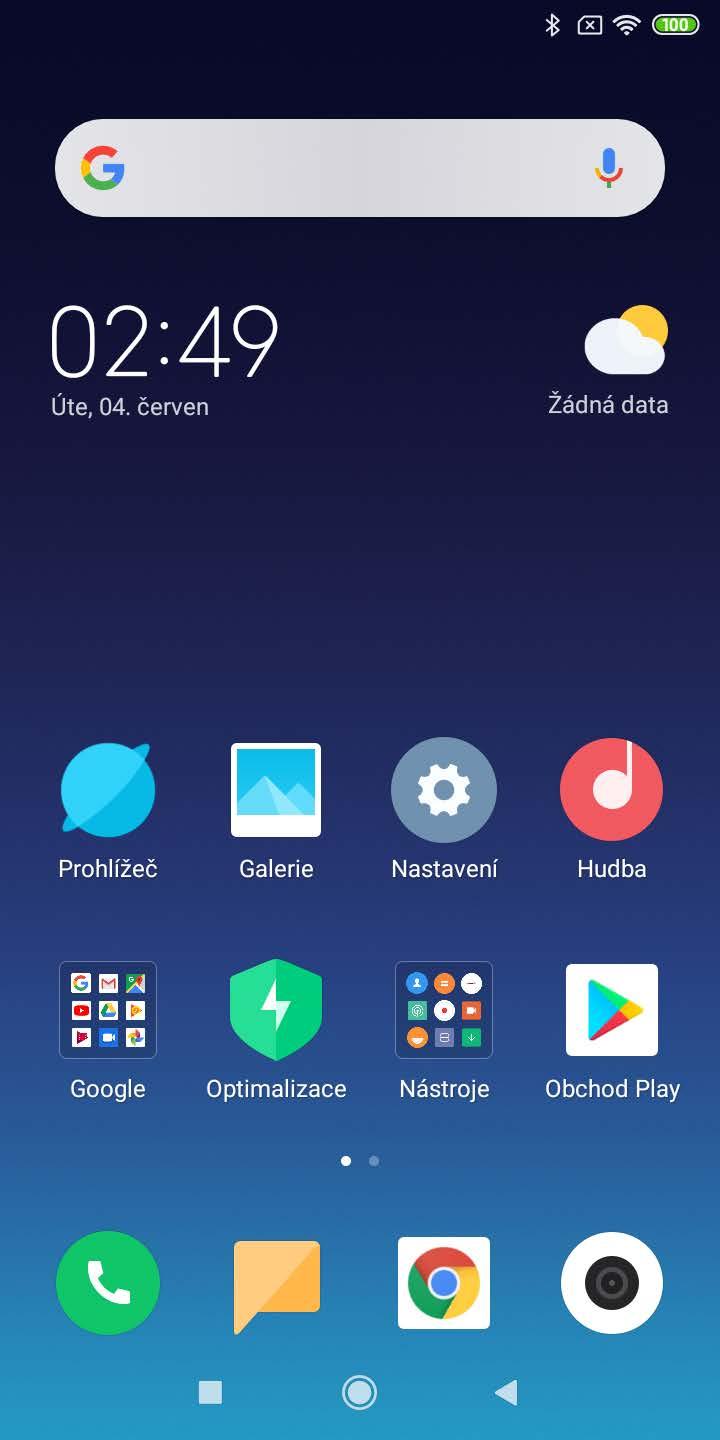Launch the Optimalizace app
720x1440 pixels.
coord(276,1010)
